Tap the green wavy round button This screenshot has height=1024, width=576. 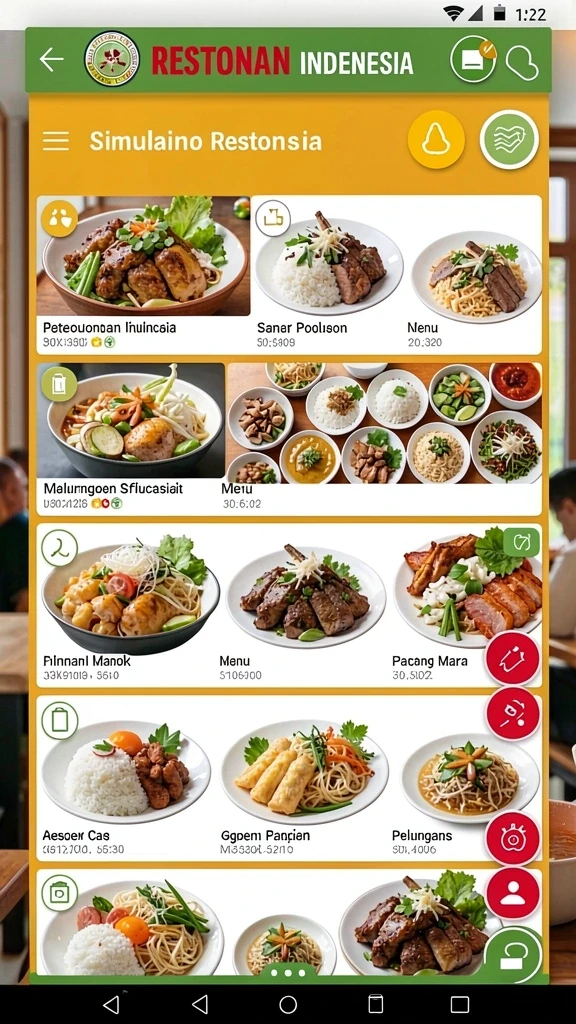tap(509, 139)
